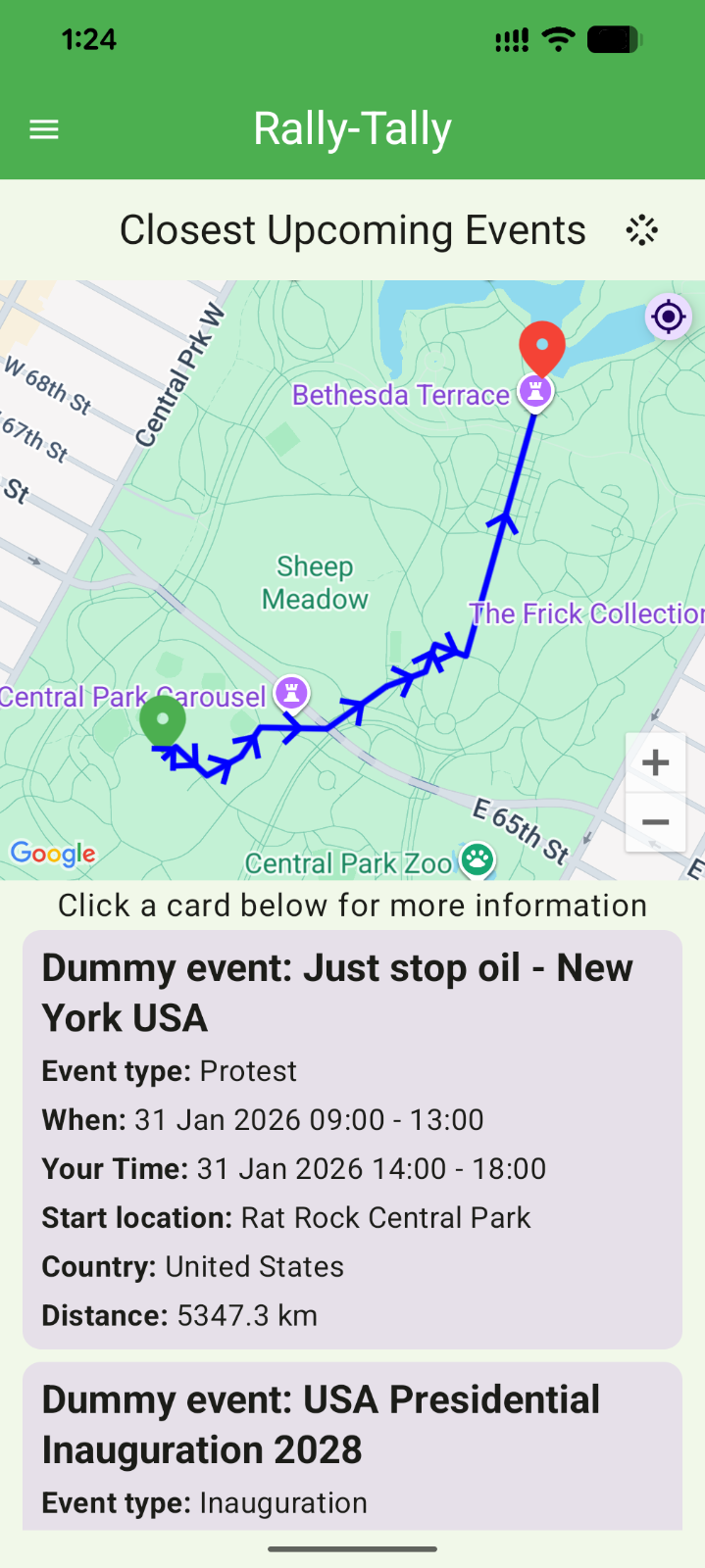Center map on my current location
The width and height of the screenshot is (705, 1568).
[x=669, y=317]
